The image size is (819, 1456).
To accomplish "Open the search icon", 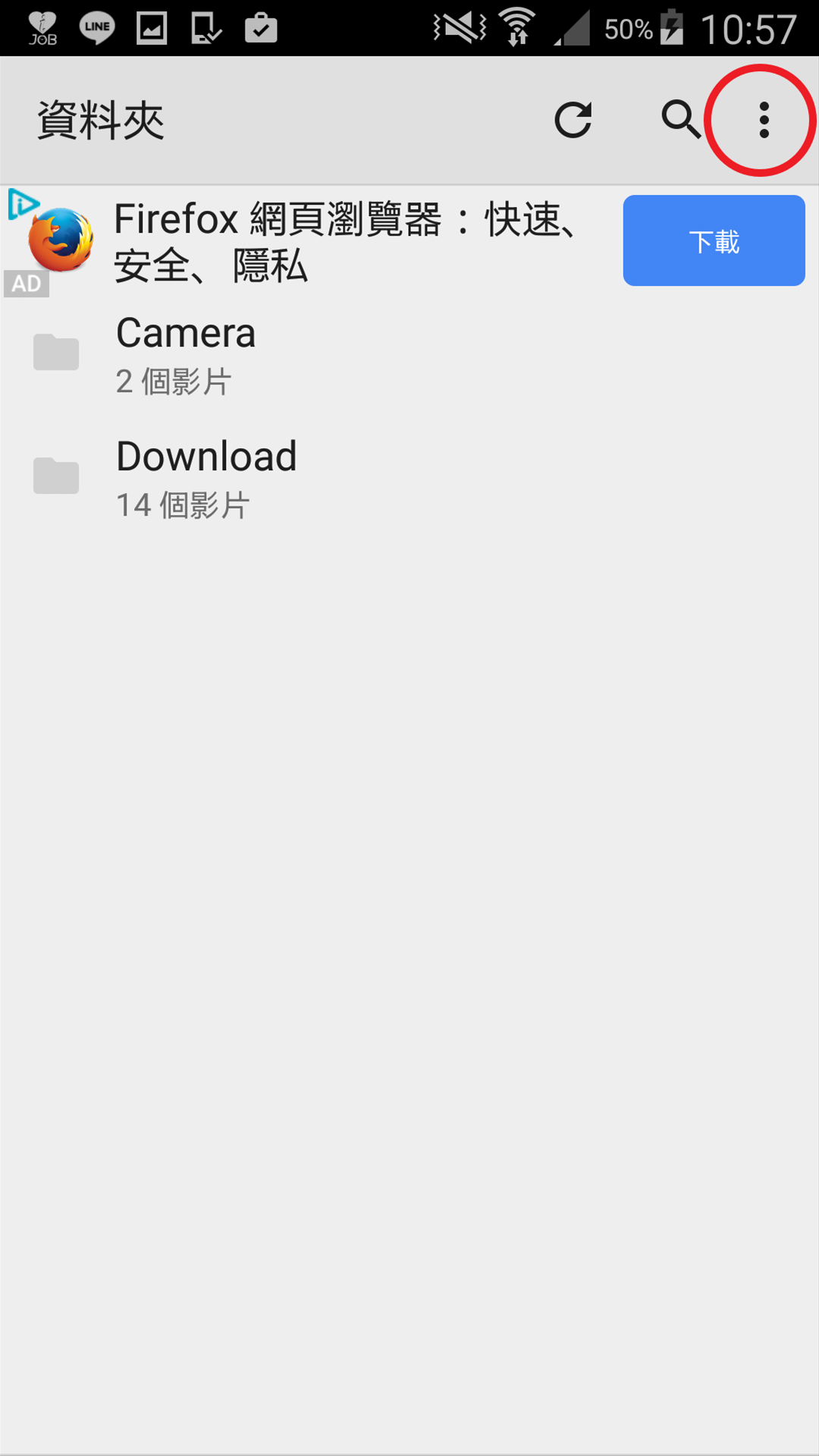I will [x=679, y=120].
